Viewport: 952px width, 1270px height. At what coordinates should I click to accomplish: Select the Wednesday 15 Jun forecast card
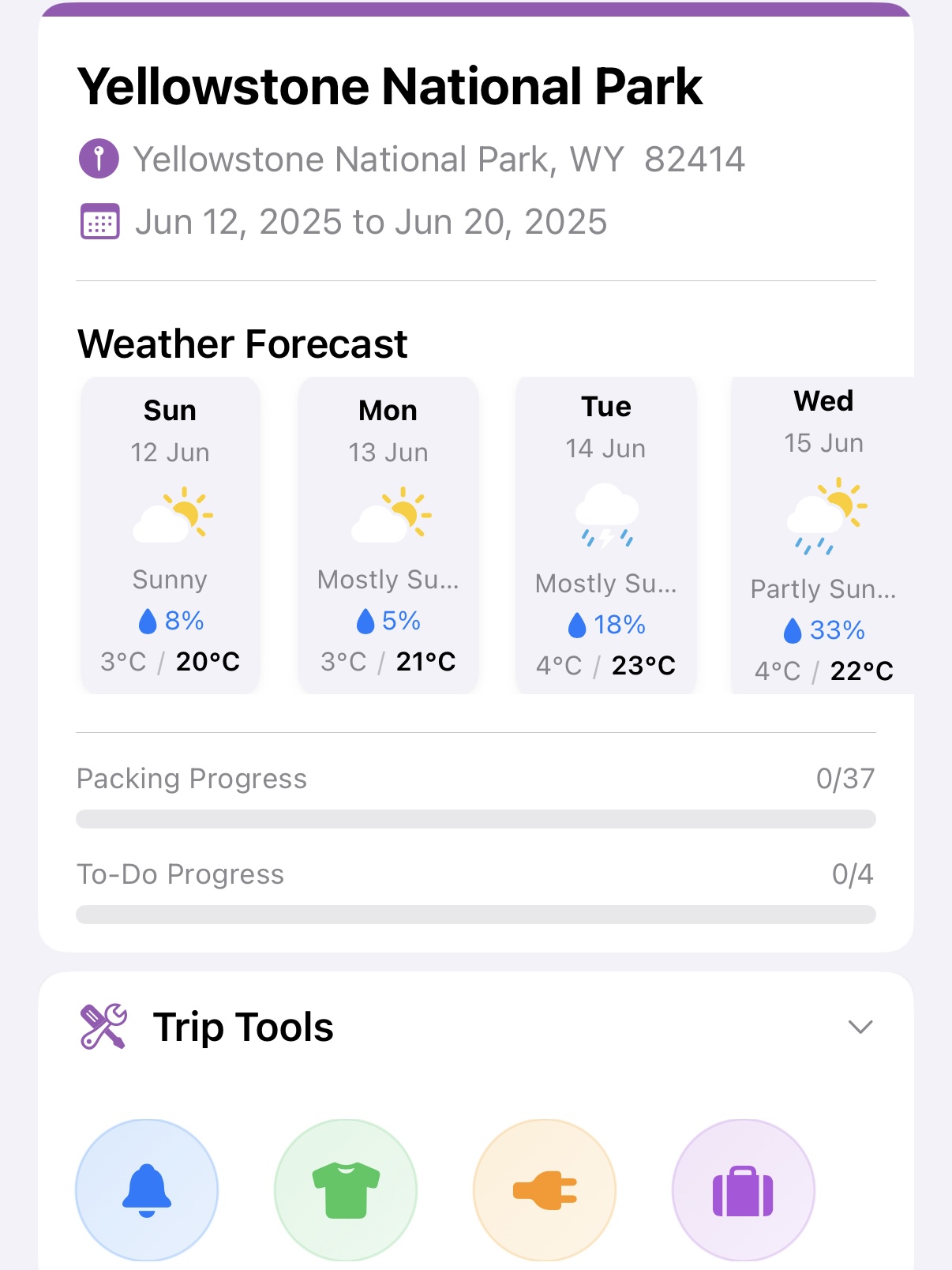pyautogui.click(x=823, y=535)
